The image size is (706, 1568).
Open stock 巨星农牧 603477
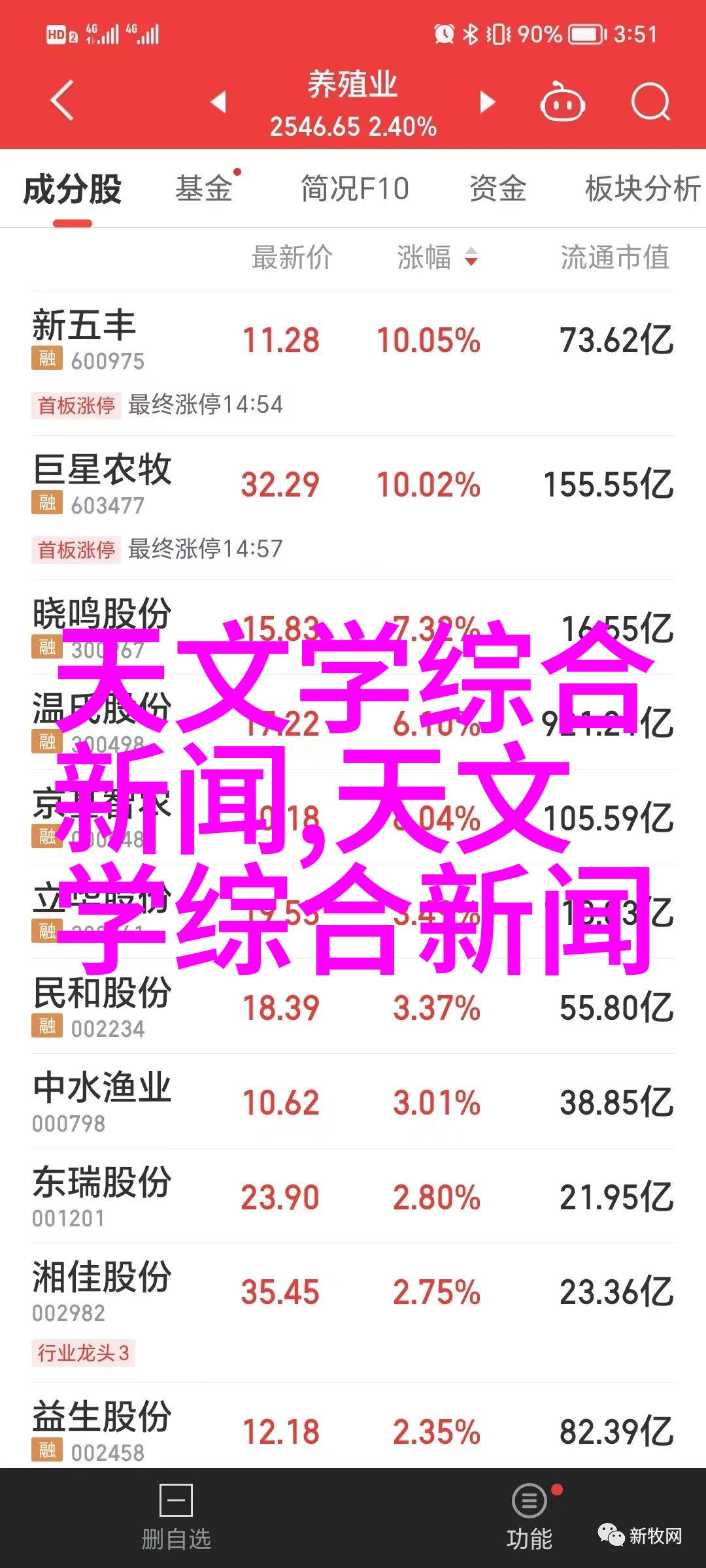click(353, 508)
